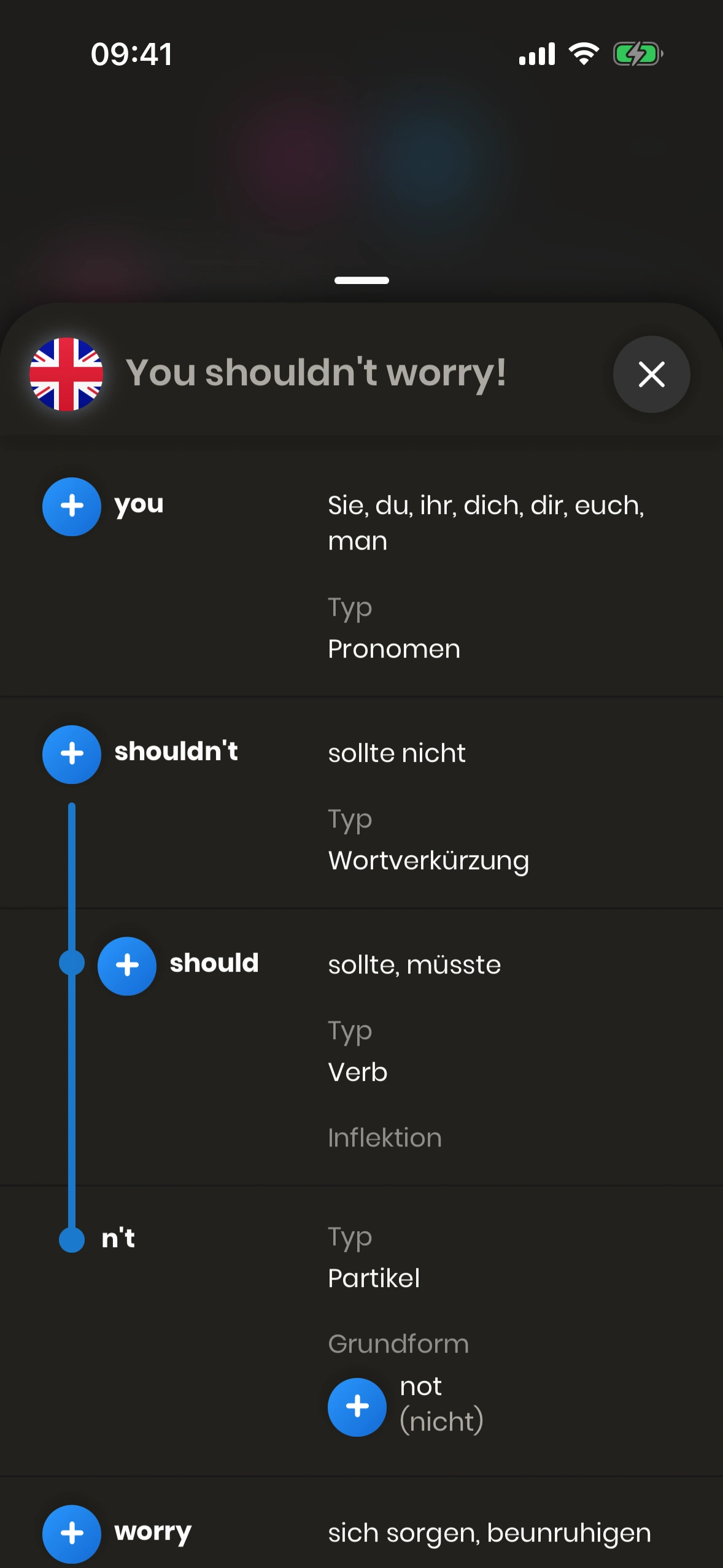Add base form "not" with its plus button
The height and width of the screenshot is (1568, 723).
(357, 1407)
